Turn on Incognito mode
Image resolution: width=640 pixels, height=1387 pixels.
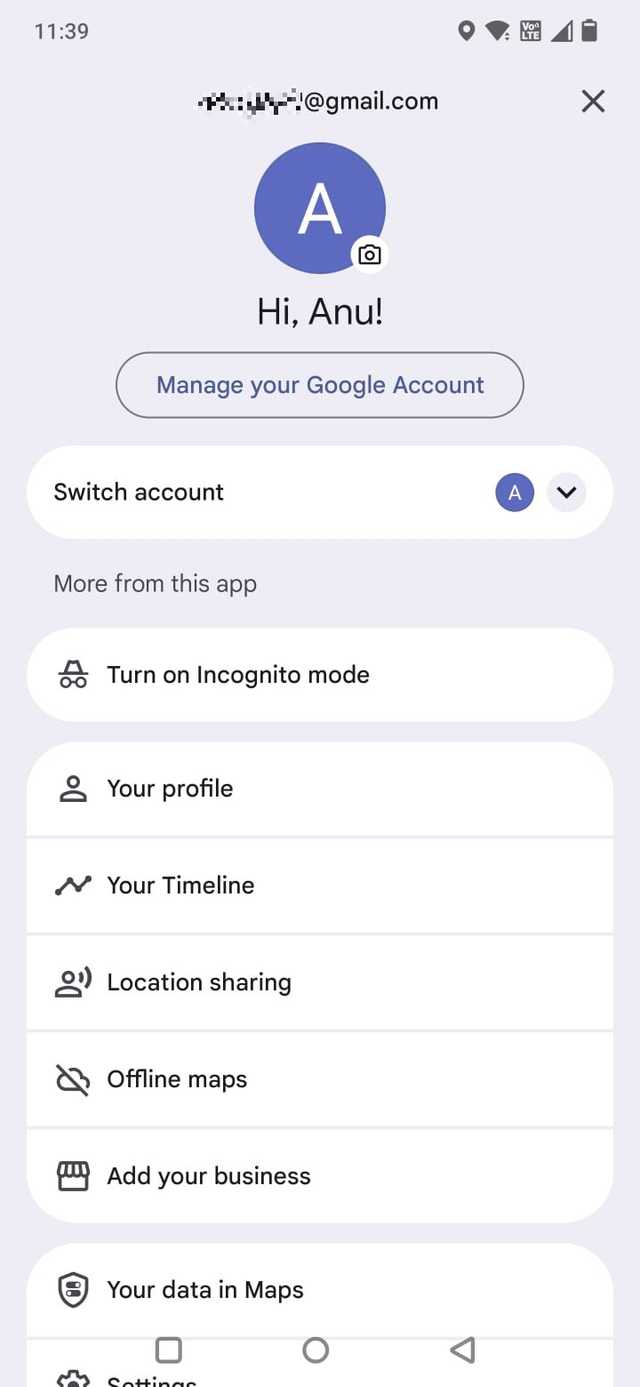(x=319, y=675)
